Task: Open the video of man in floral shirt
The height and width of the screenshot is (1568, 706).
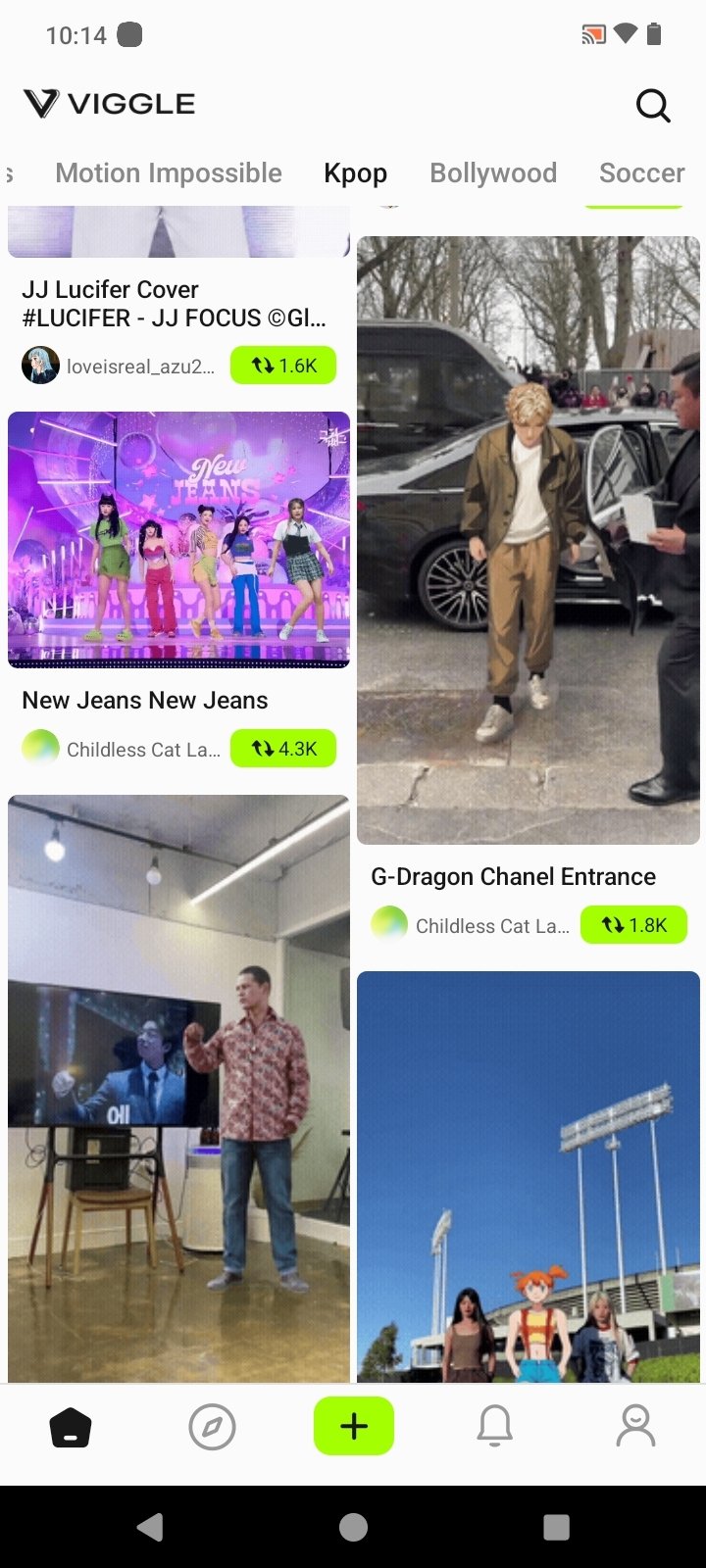Action: click(x=178, y=1088)
